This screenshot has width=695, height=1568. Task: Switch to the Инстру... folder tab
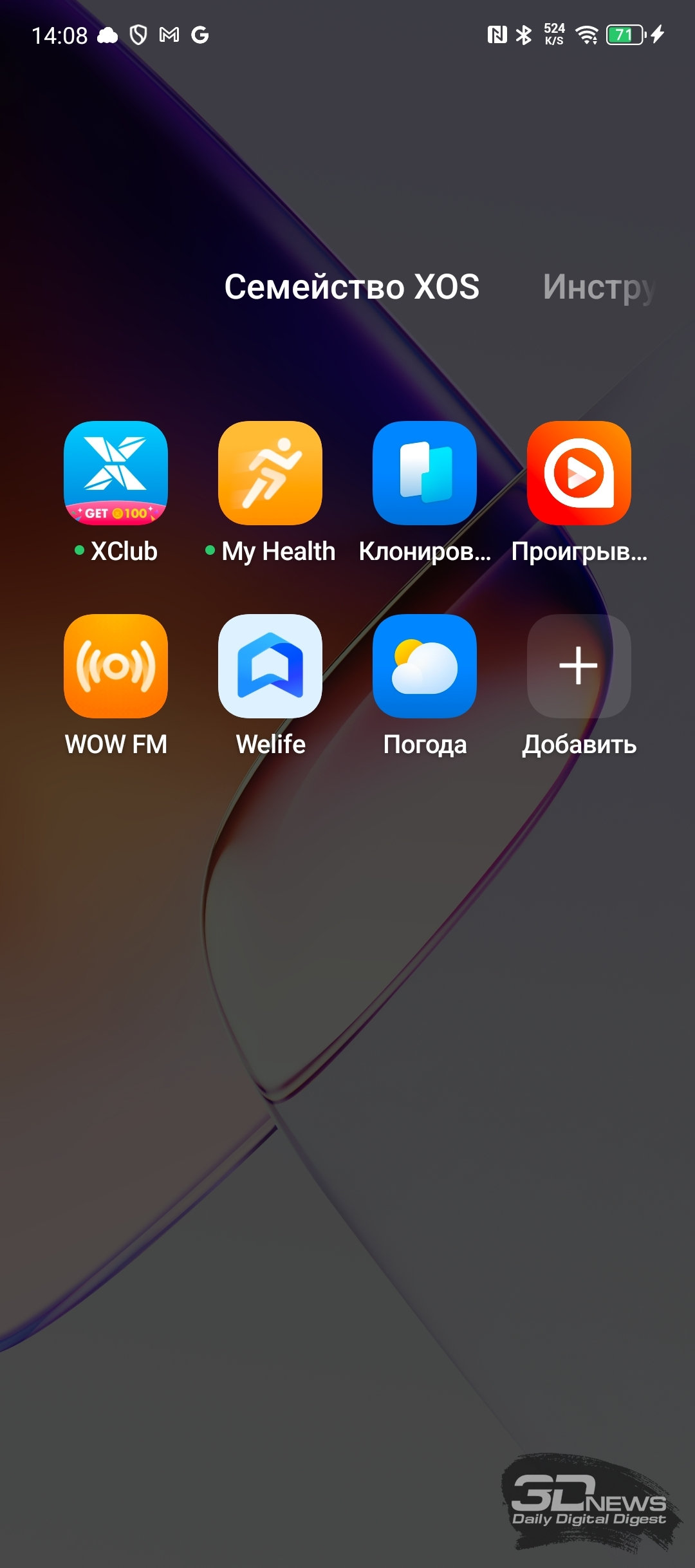[x=598, y=287]
